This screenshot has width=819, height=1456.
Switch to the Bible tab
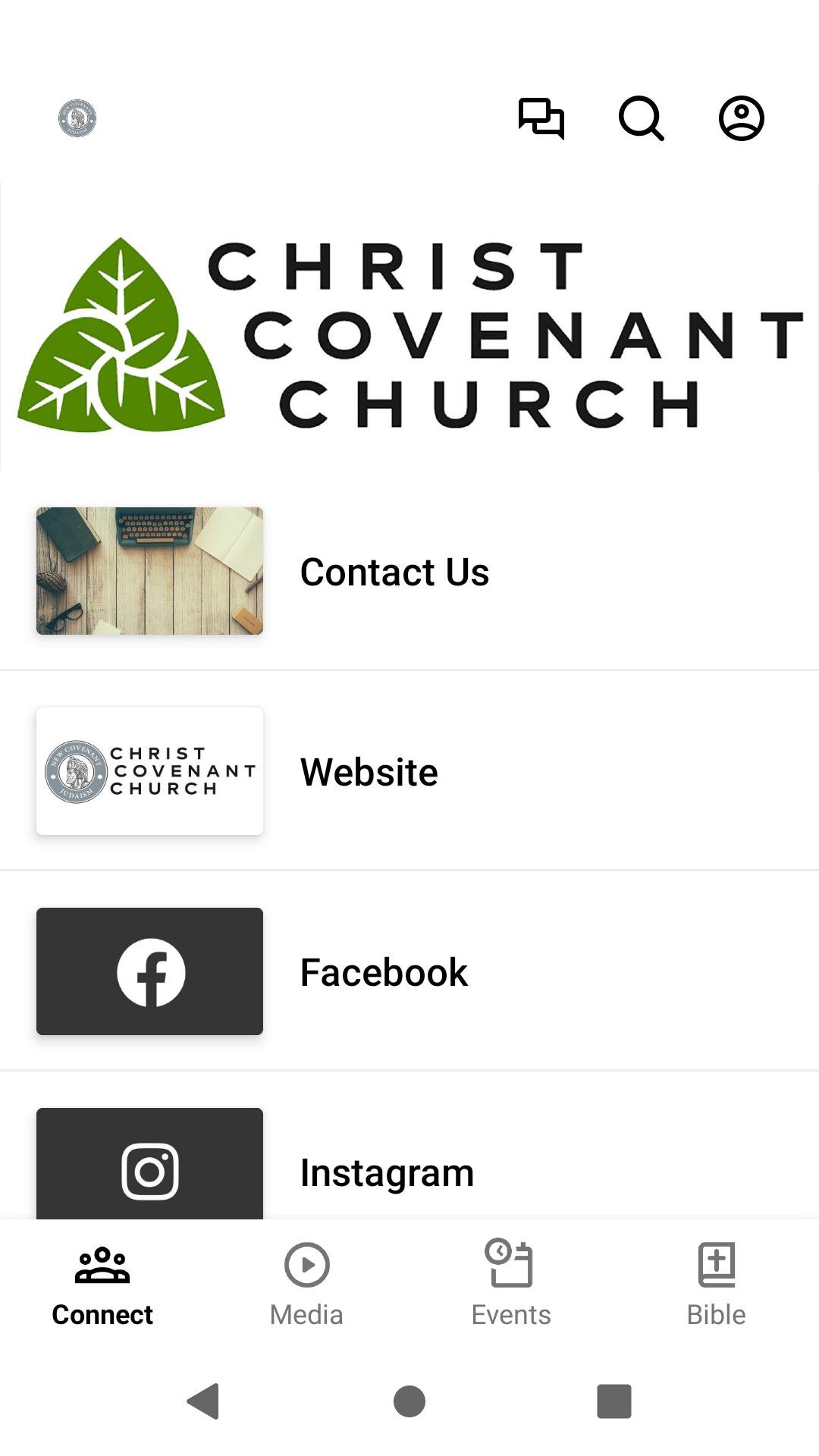(x=716, y=1285)
